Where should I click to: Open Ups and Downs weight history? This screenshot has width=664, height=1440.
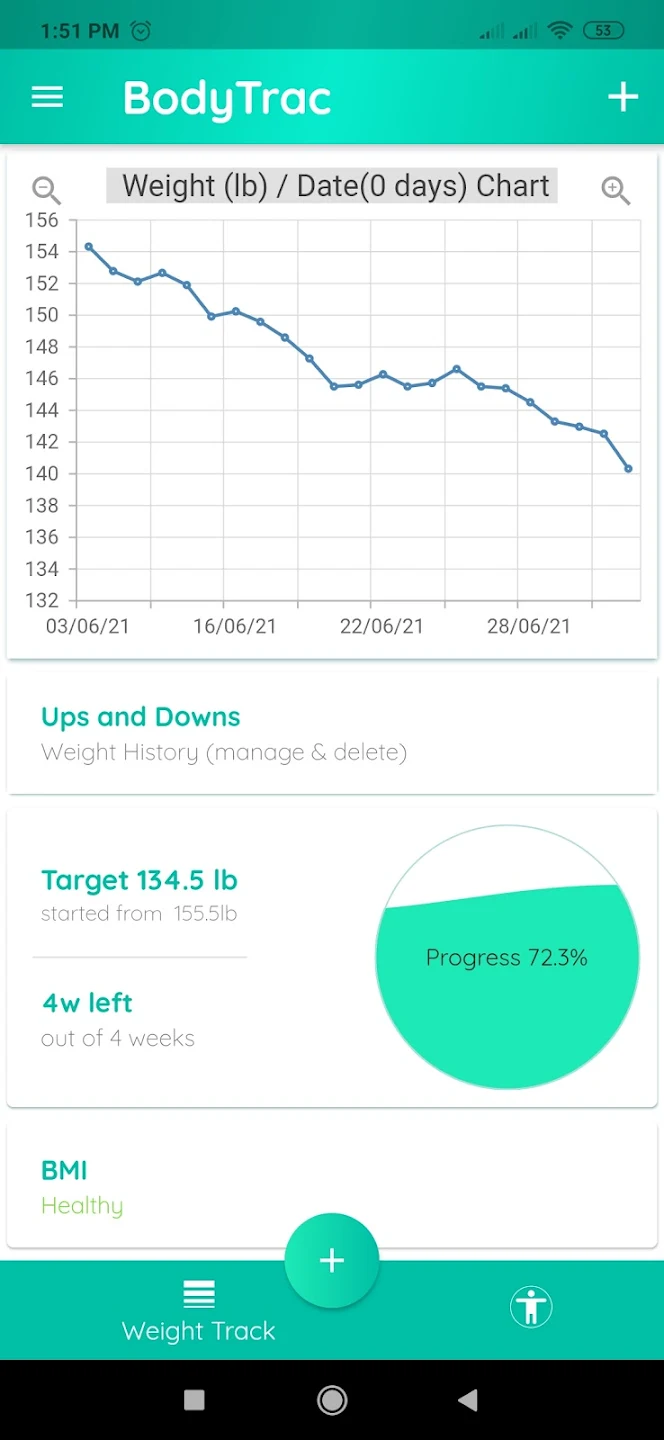pyautogui.click(x=332, y=734)
